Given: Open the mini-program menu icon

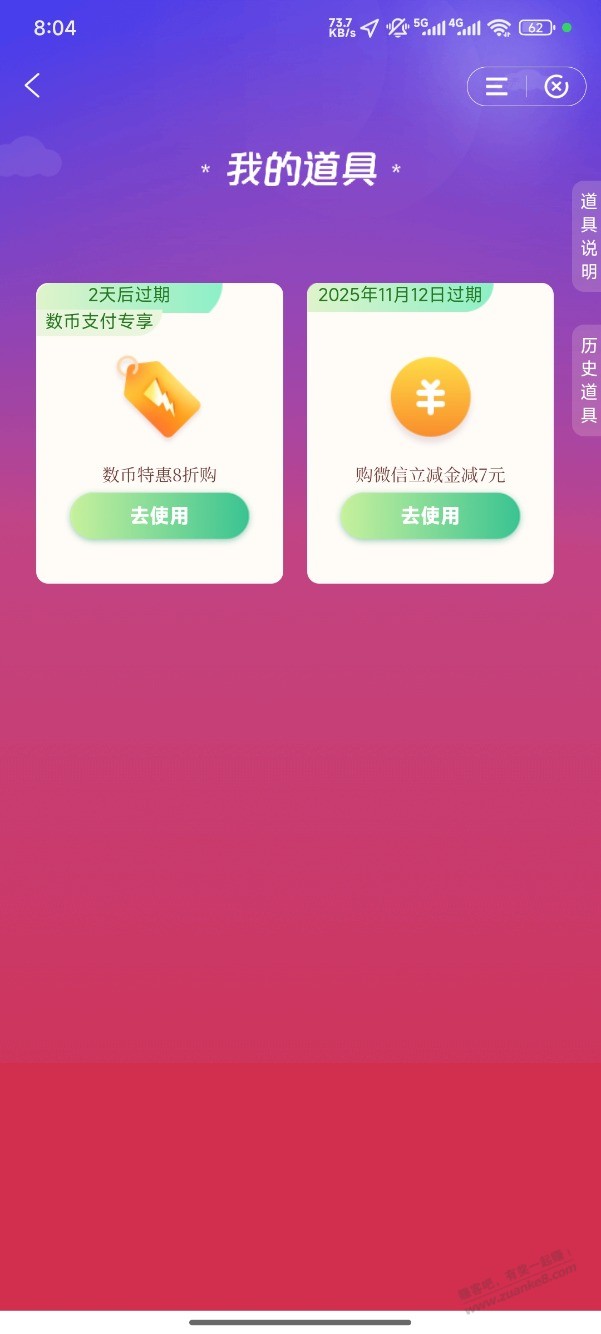Looking at the screenshot, I should point(497,87).
